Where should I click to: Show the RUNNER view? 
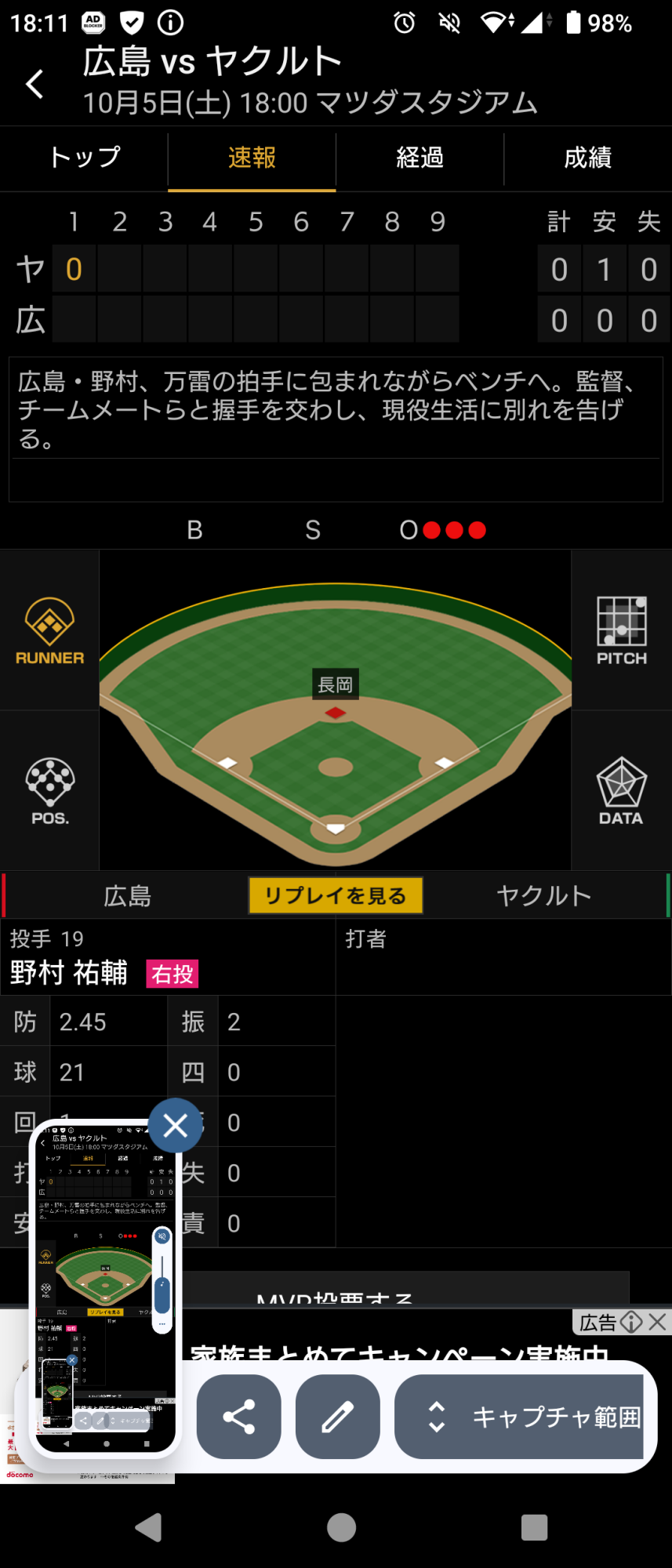pos(49,631)
